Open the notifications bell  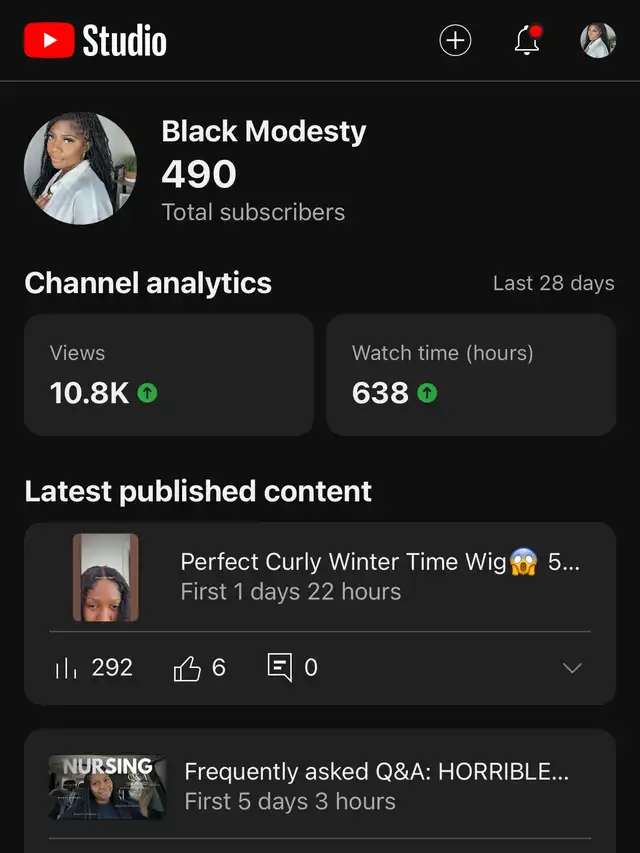click(526, 40)
